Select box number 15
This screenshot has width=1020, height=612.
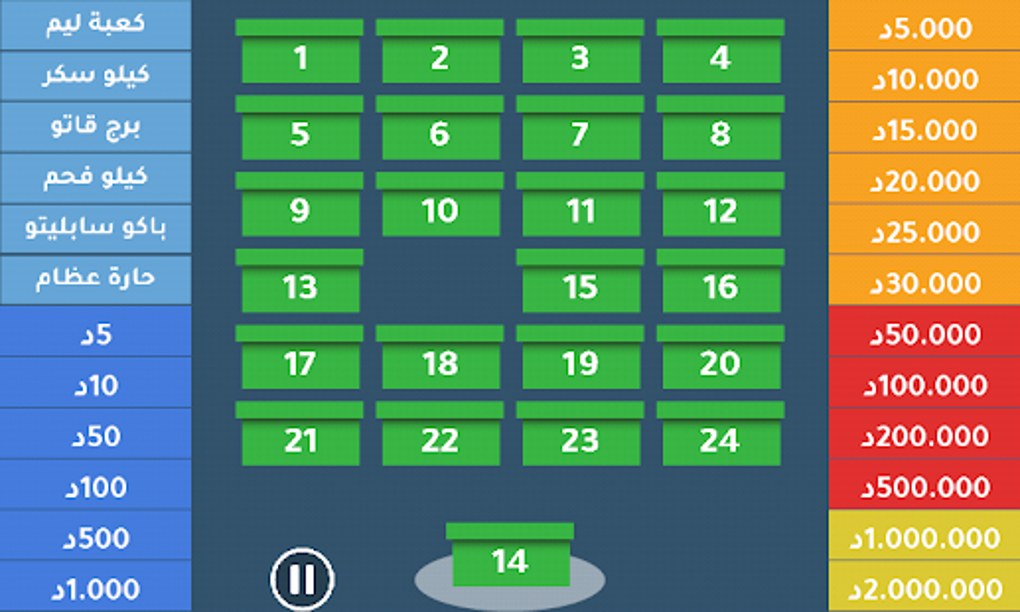(x=580, y=287)
